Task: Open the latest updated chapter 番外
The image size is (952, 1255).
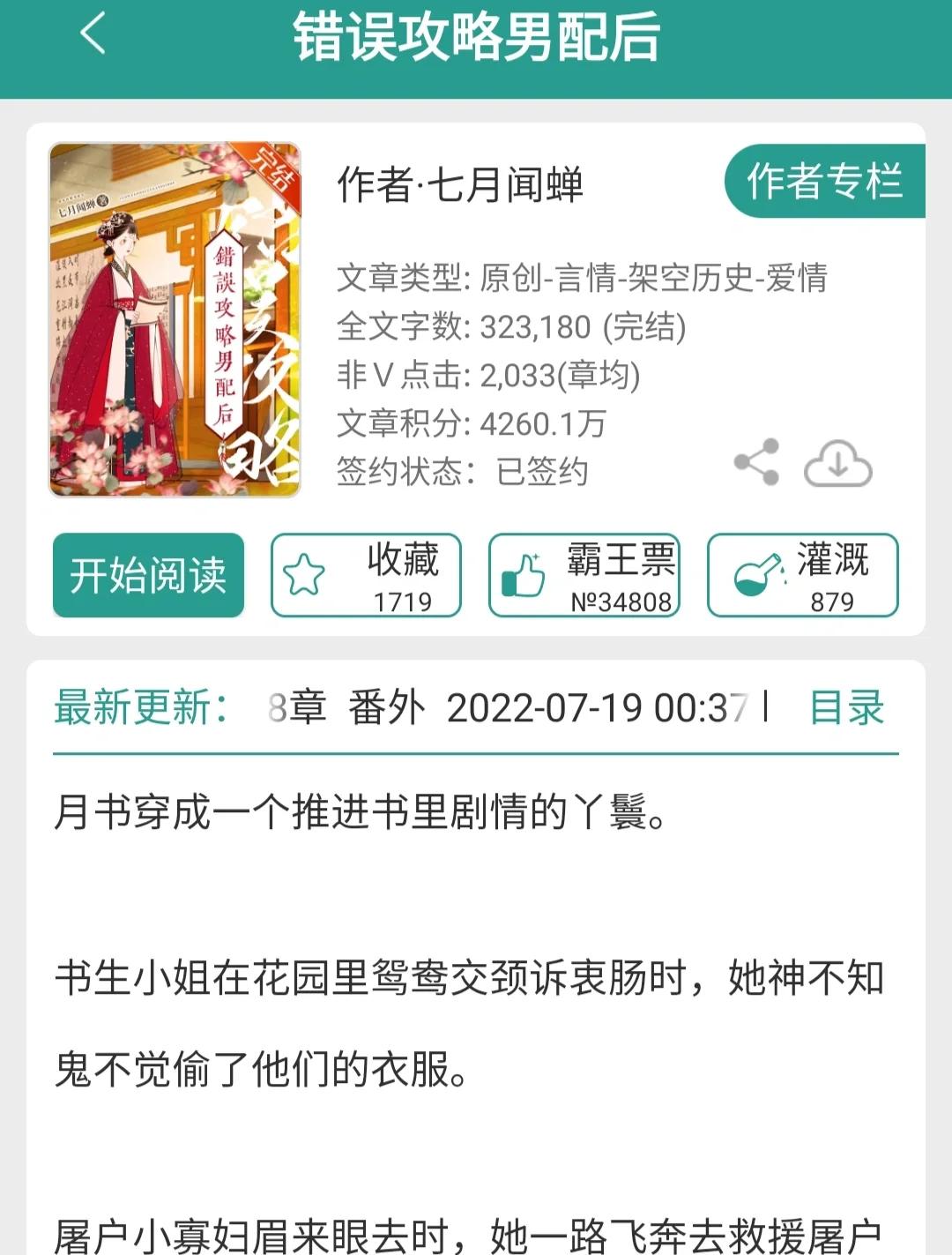Action: pos(507,707)
